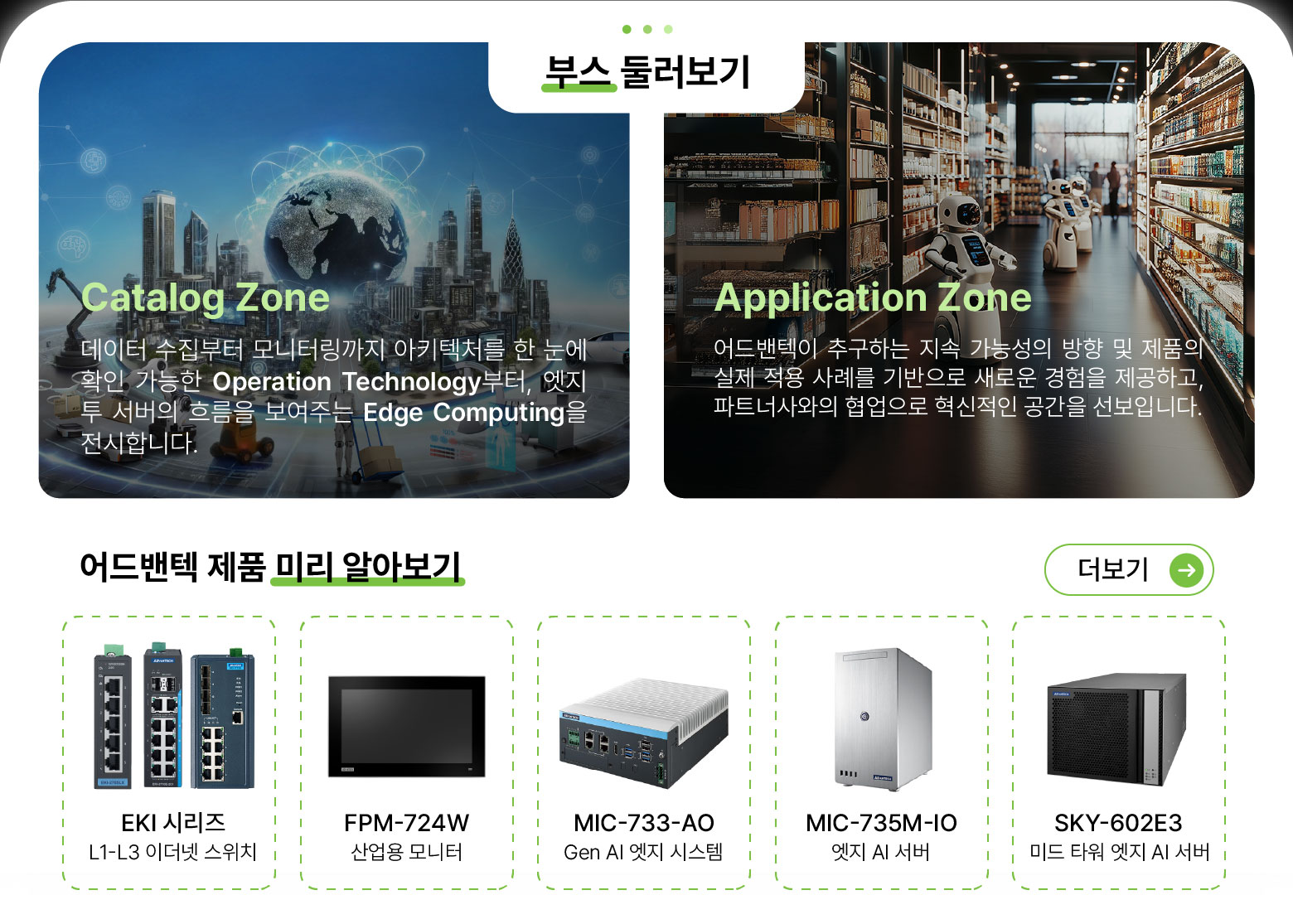Screen dimensions: 1293x924
Task: Open the FPM-724W industrial monitor card
Action: (406, 752)
